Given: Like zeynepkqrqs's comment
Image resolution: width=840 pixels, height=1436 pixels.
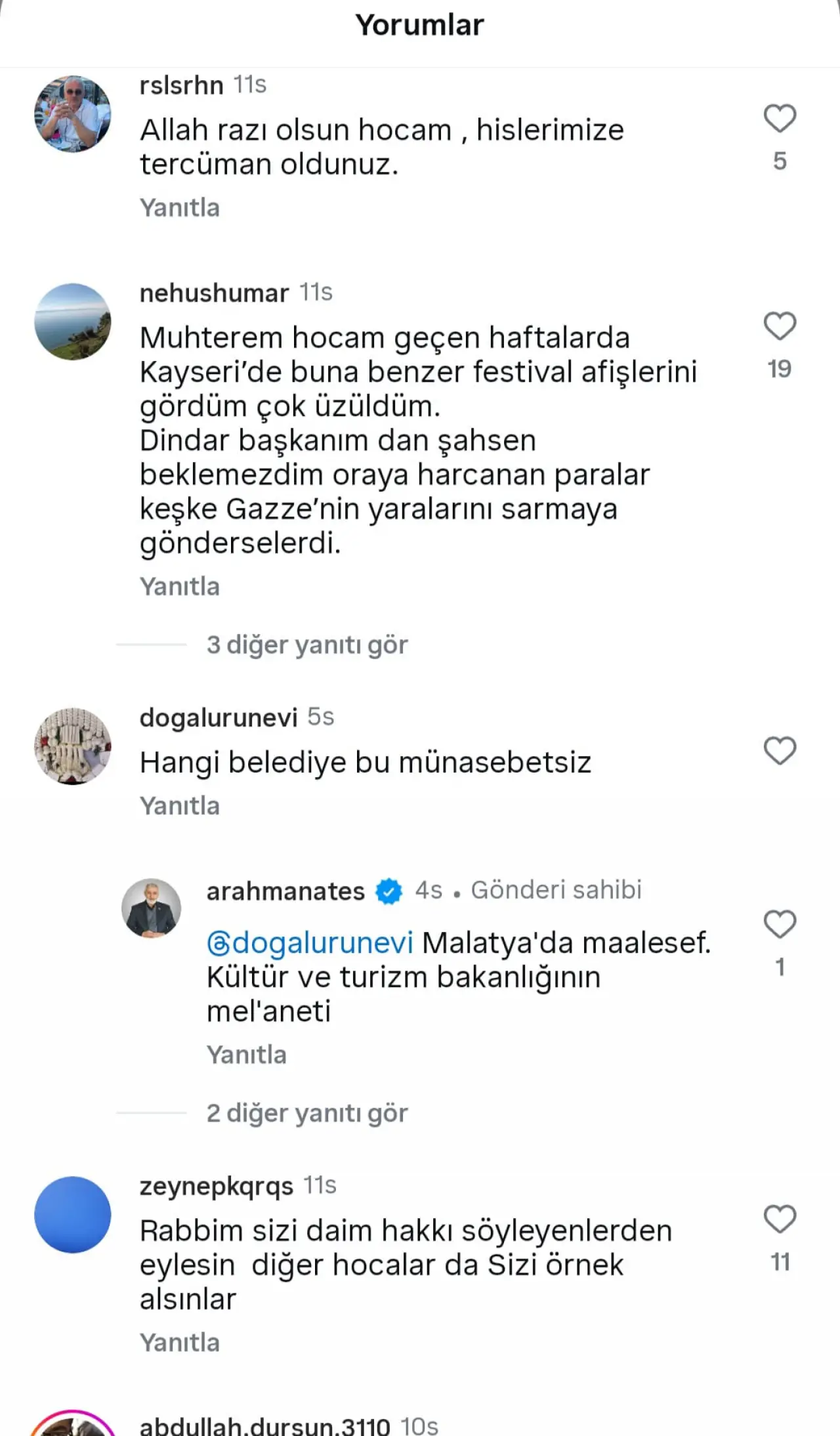Looking at the screenshot, I should [x=780, y=1219].
